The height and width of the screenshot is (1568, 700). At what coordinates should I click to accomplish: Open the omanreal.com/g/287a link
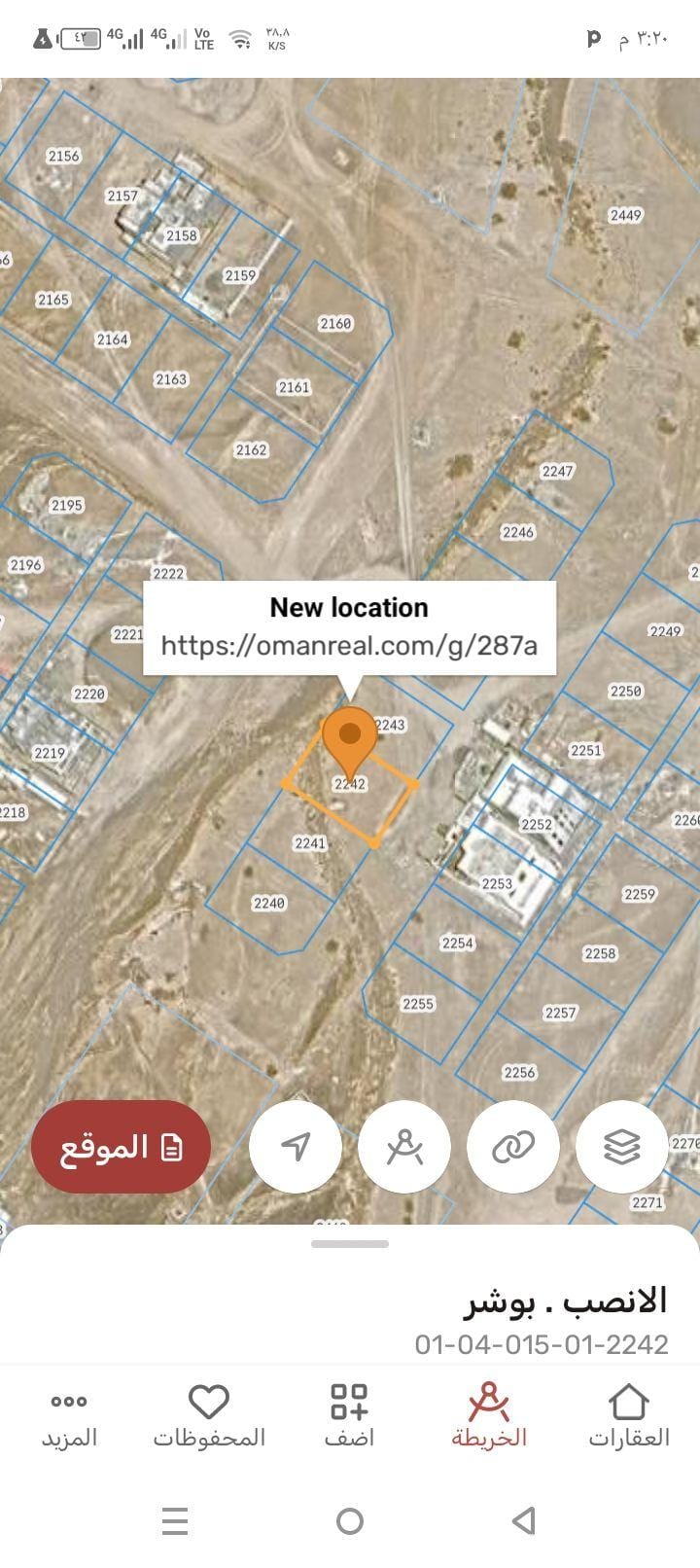point(349,645)
